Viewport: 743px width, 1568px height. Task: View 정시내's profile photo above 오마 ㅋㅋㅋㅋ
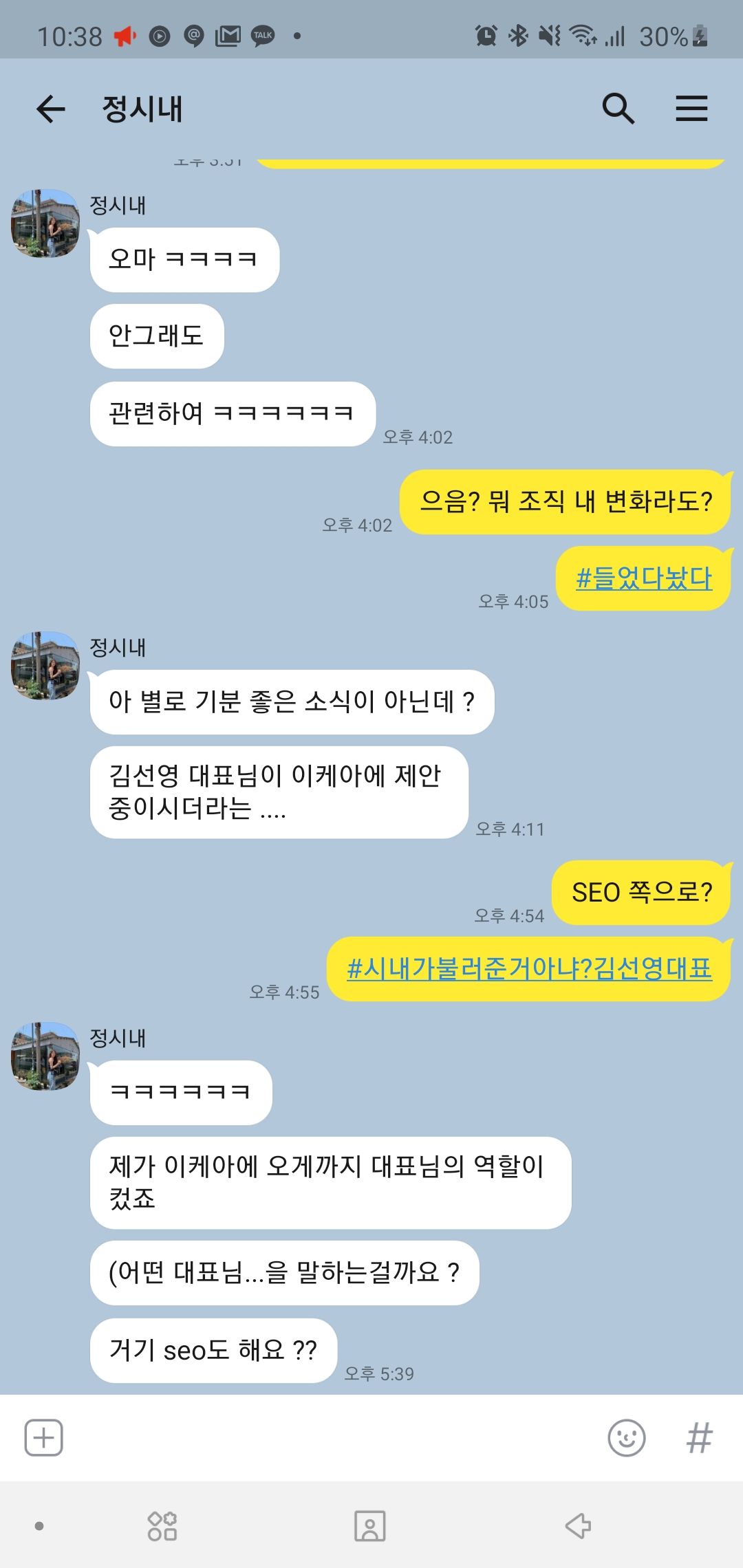pyautogui.click(x=45, y=224)
